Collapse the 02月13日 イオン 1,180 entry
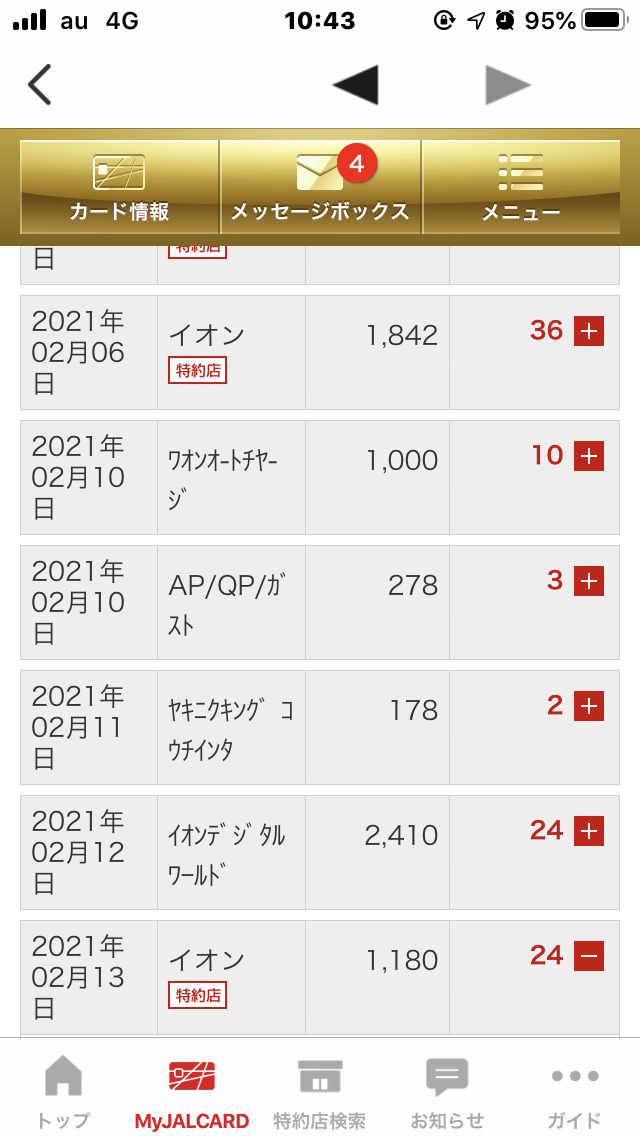 (x=589, y=956)
